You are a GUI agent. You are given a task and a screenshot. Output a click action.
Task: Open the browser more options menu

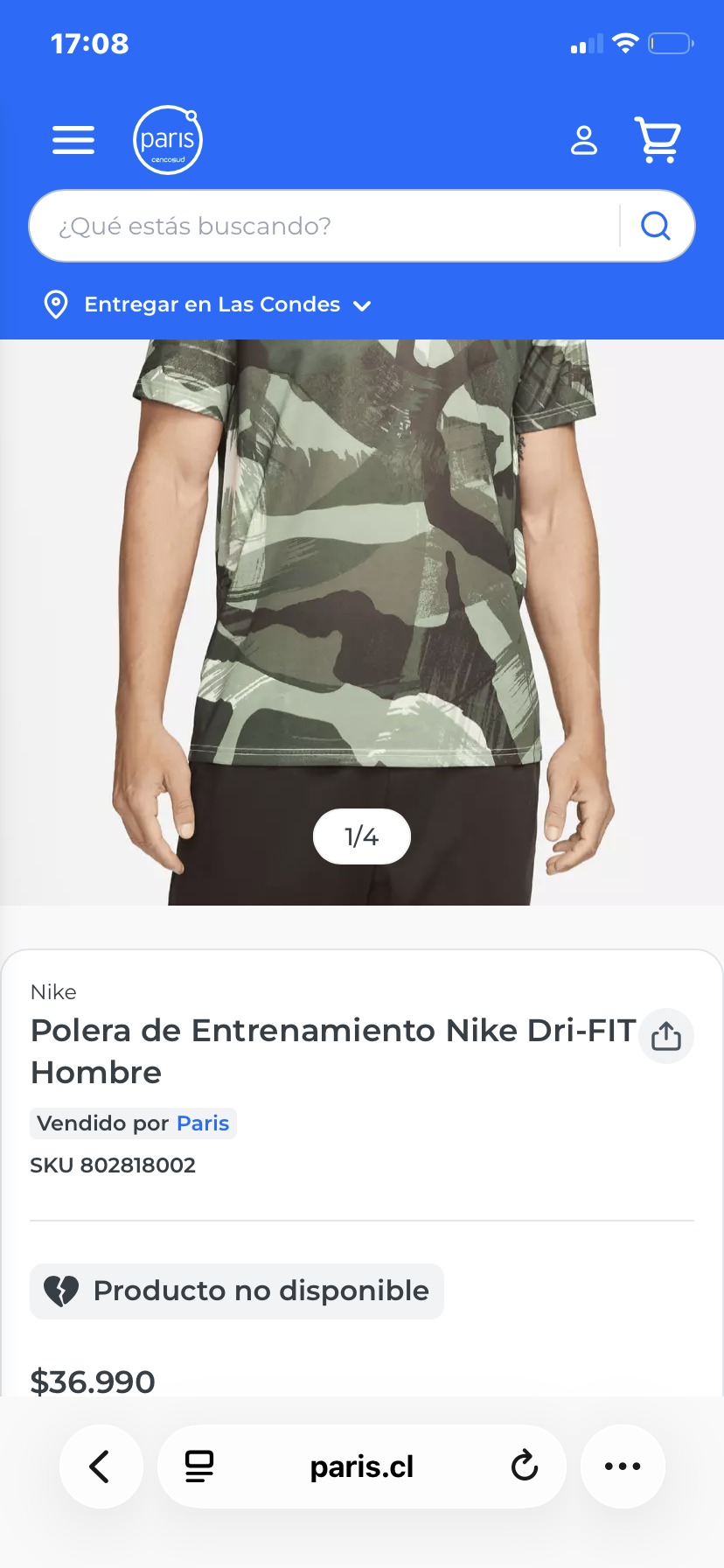pyautogui.click(x=622, y=1466)
